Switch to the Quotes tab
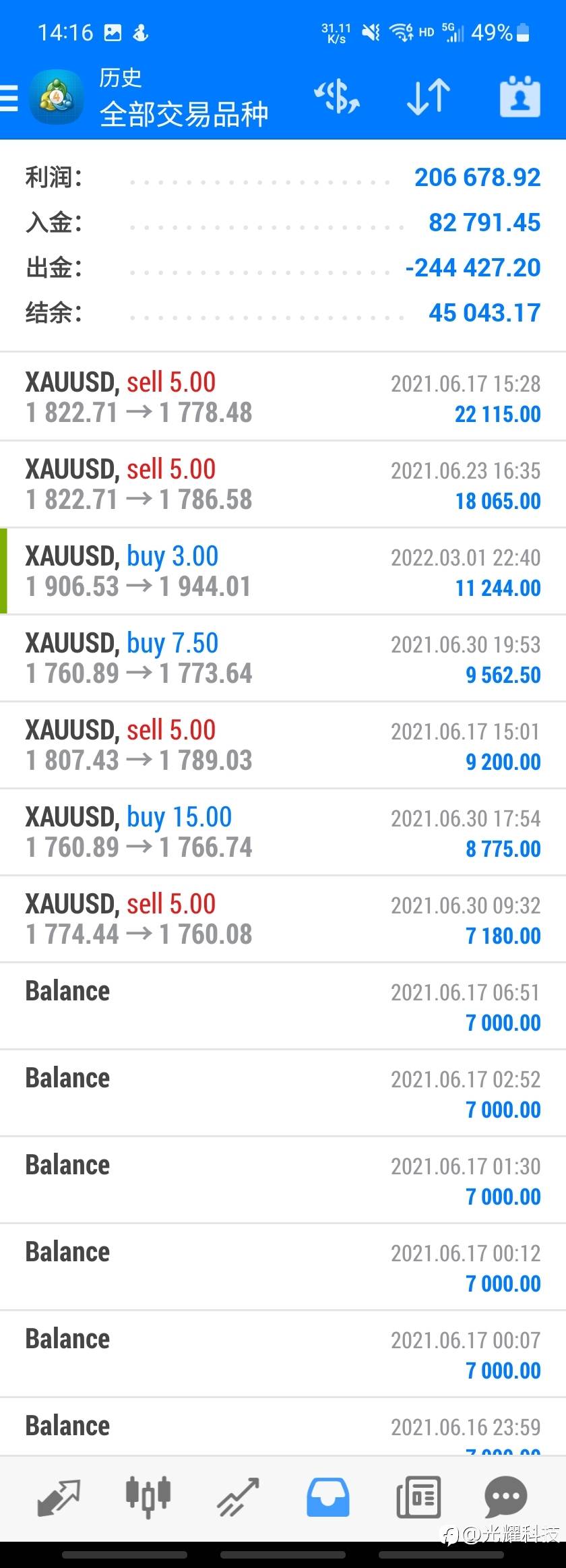566x1568 pixels. pos(59,1497)
